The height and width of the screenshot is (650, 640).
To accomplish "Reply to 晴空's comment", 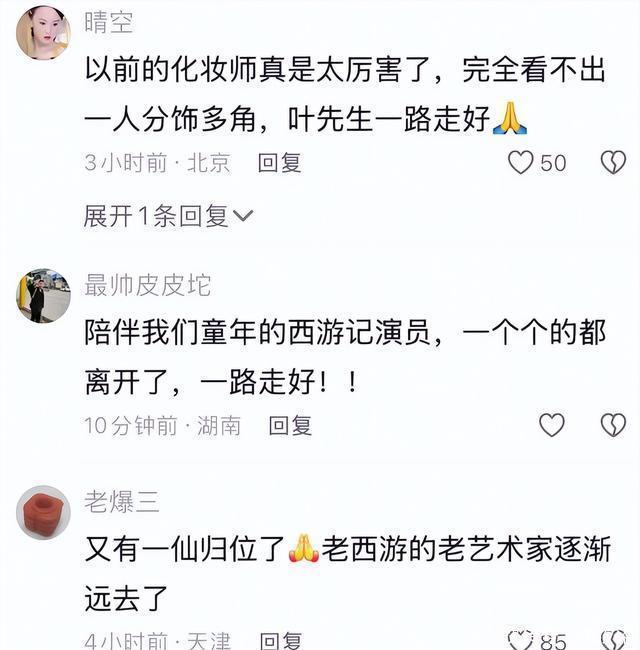I will 279,163.
